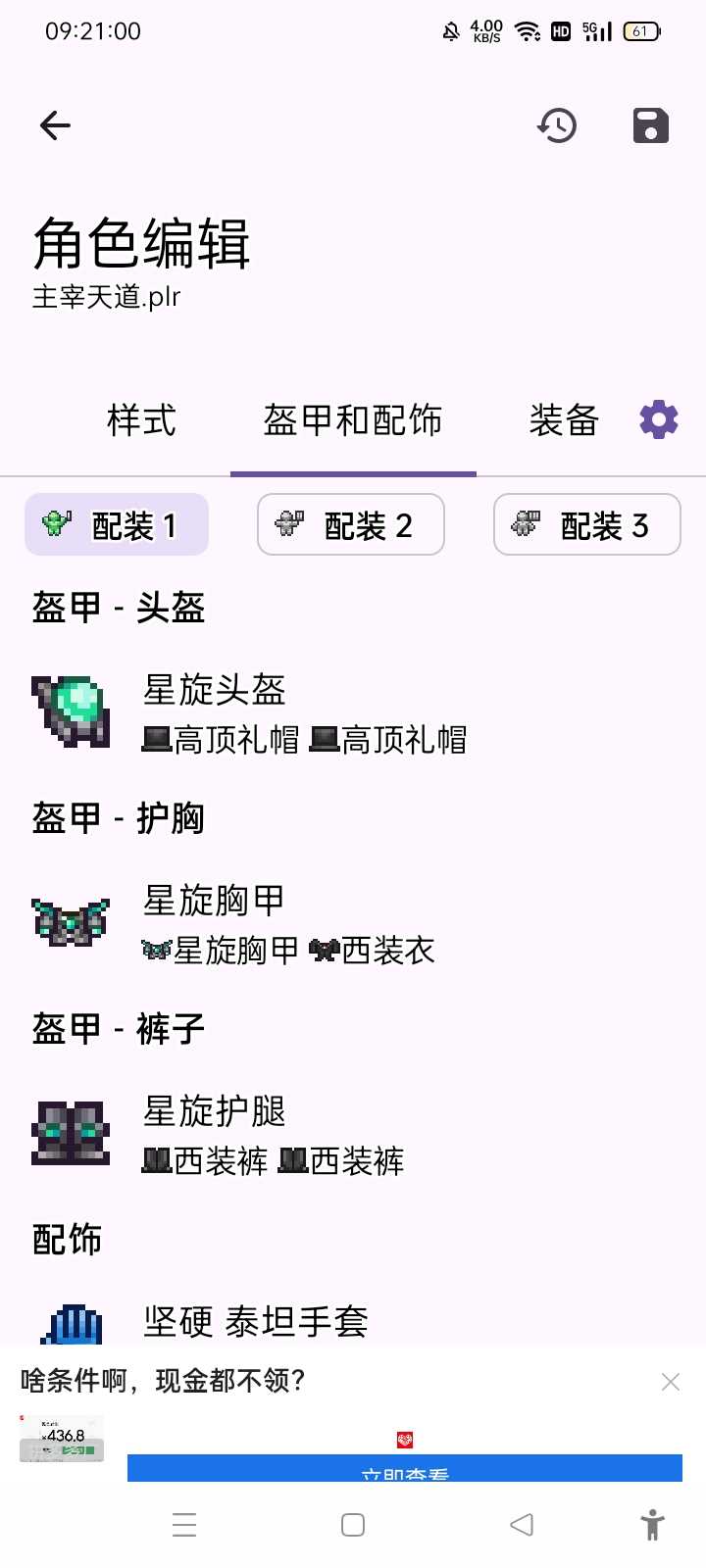This screenshot has height=1568, width=706.
Task: Save the character file
Action: tap(650, 125)
